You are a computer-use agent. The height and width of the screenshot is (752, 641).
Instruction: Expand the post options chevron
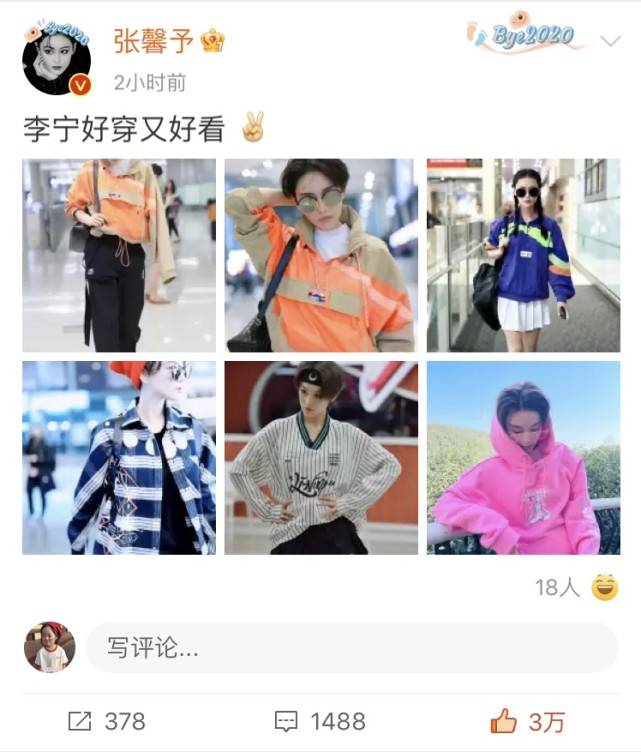coord(609,40)
